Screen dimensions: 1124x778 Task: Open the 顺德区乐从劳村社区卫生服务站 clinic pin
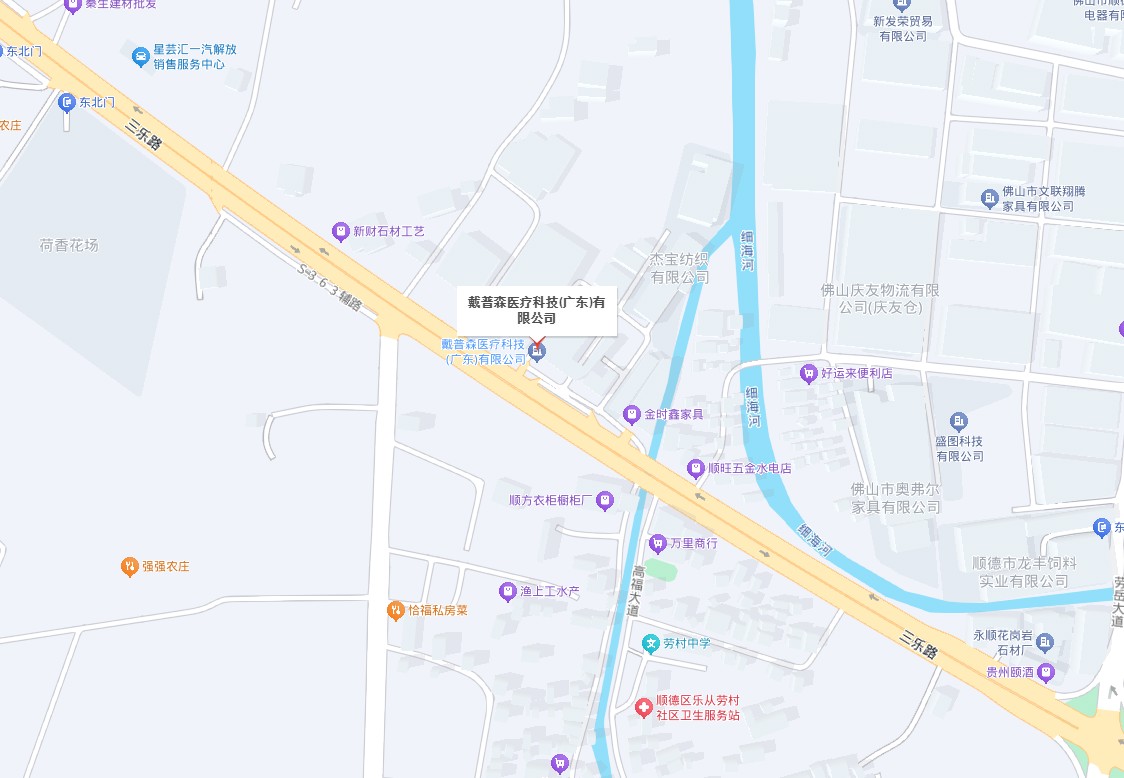point(644,708)
